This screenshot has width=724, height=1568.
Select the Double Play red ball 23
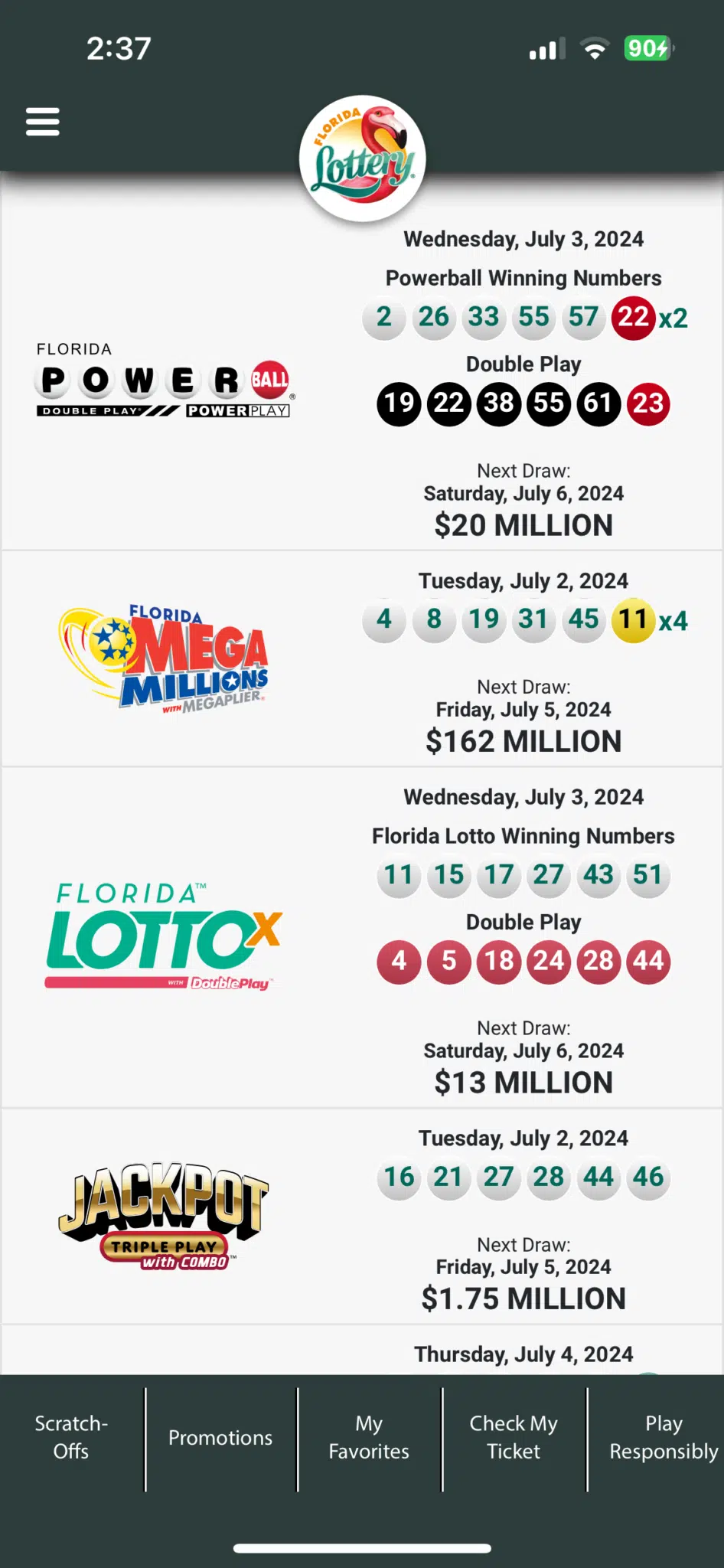[x=648, y=403]
